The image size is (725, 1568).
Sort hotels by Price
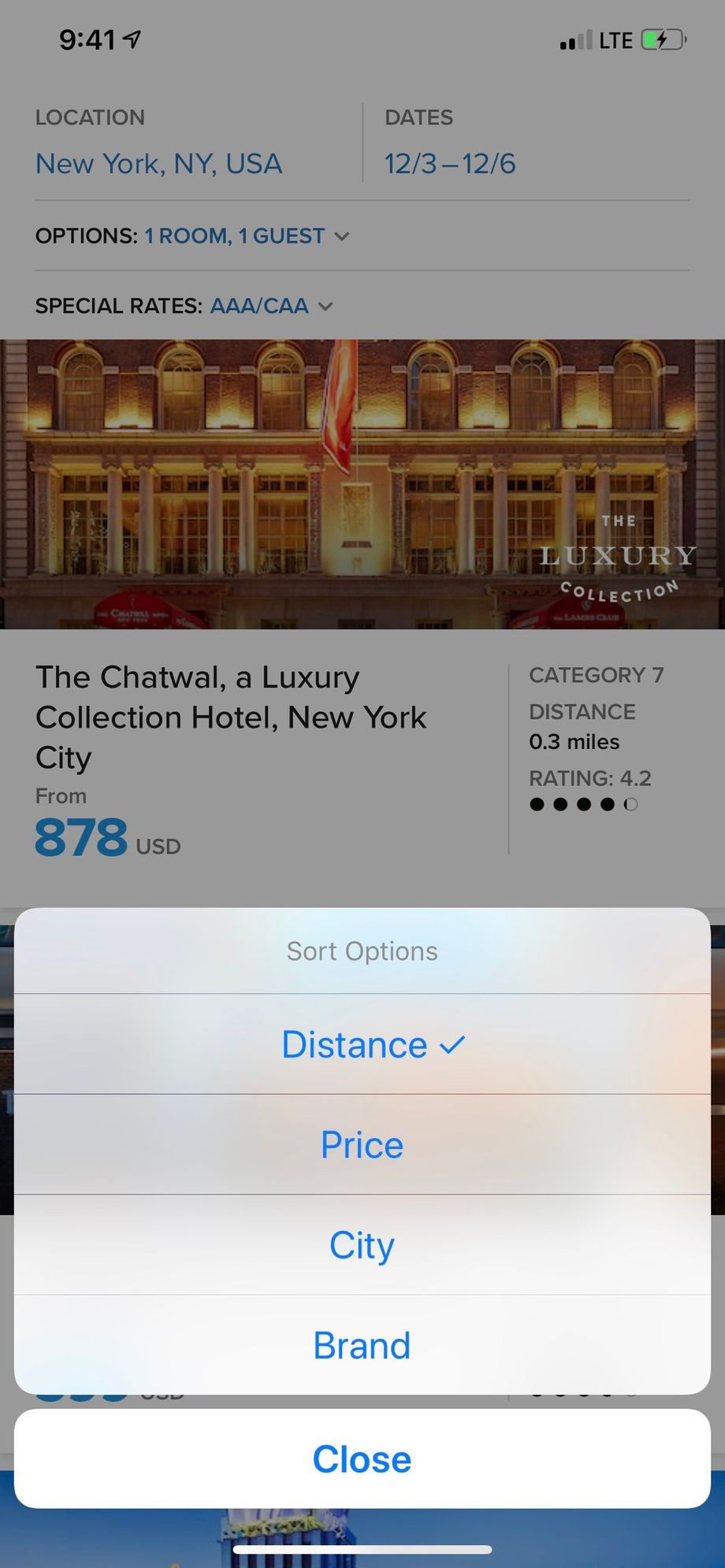pos(362,1144)
